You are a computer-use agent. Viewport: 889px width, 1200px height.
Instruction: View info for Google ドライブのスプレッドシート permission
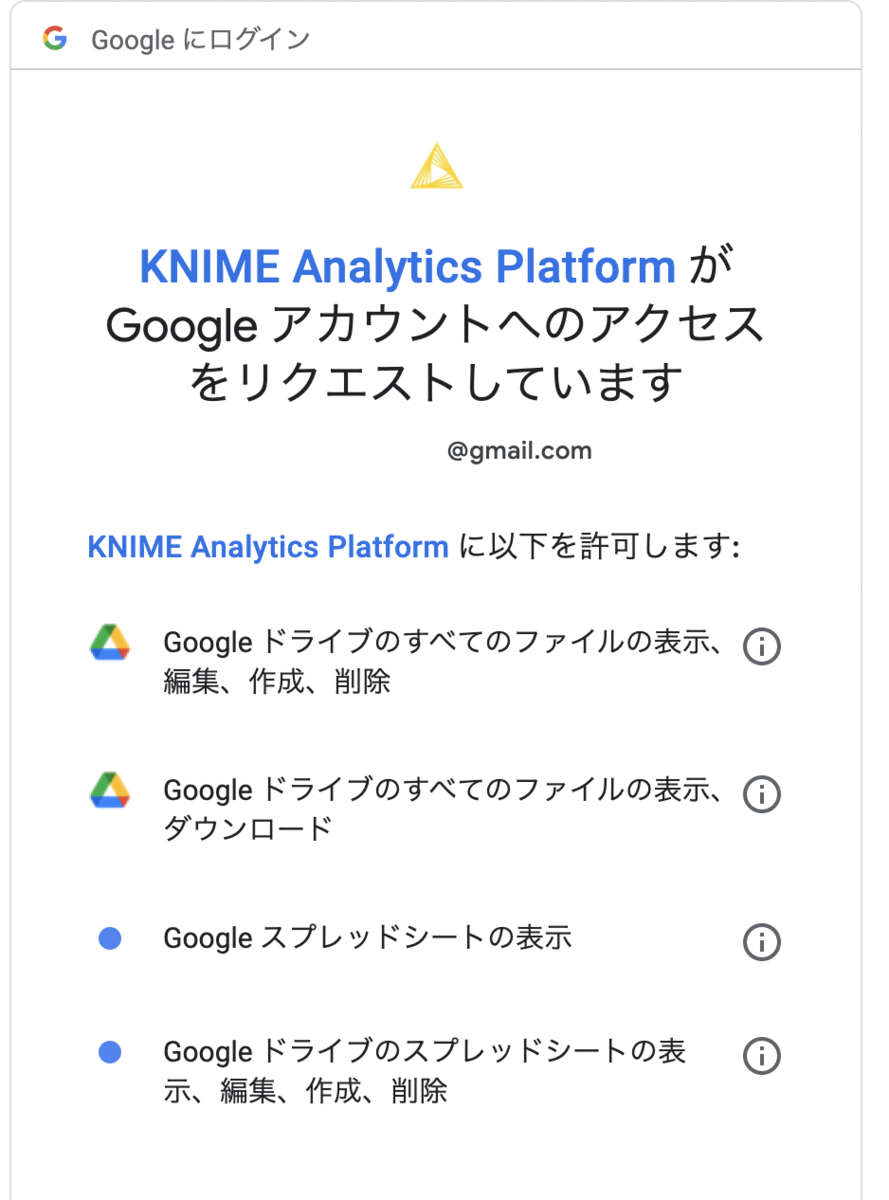(x=762, y=1056)
